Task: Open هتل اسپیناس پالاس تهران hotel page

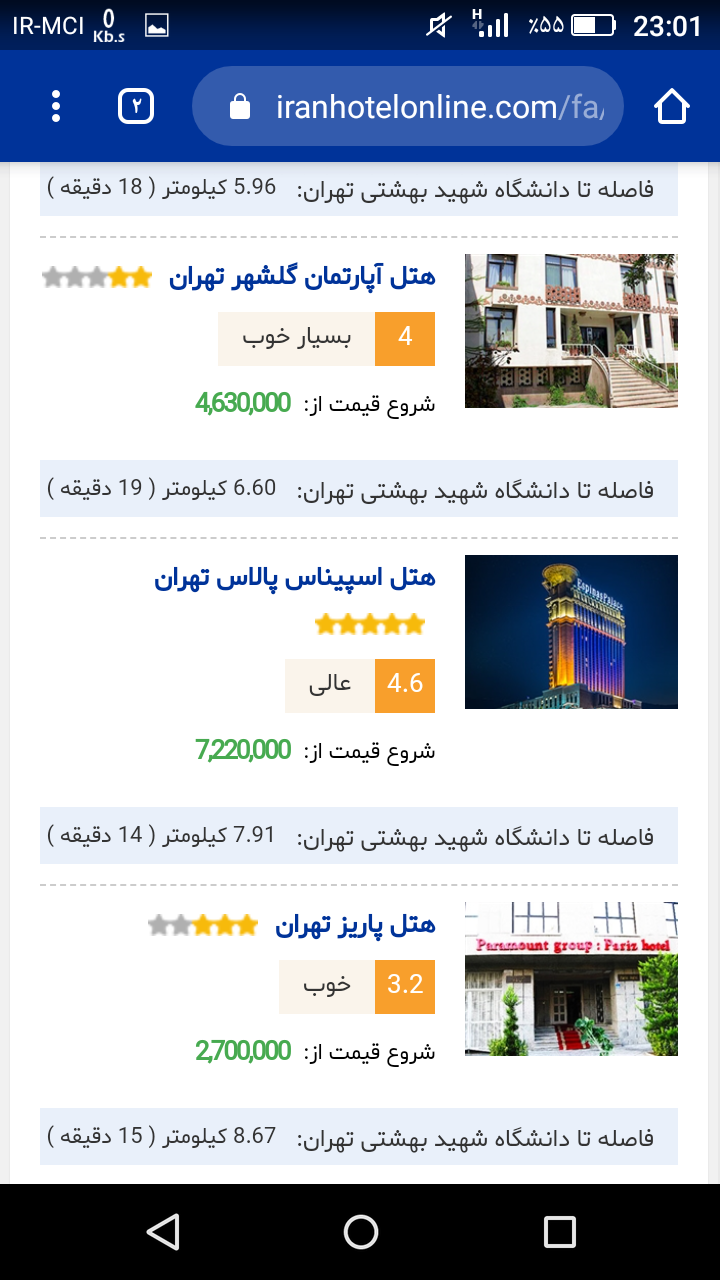Action: [x=295, y=578]
